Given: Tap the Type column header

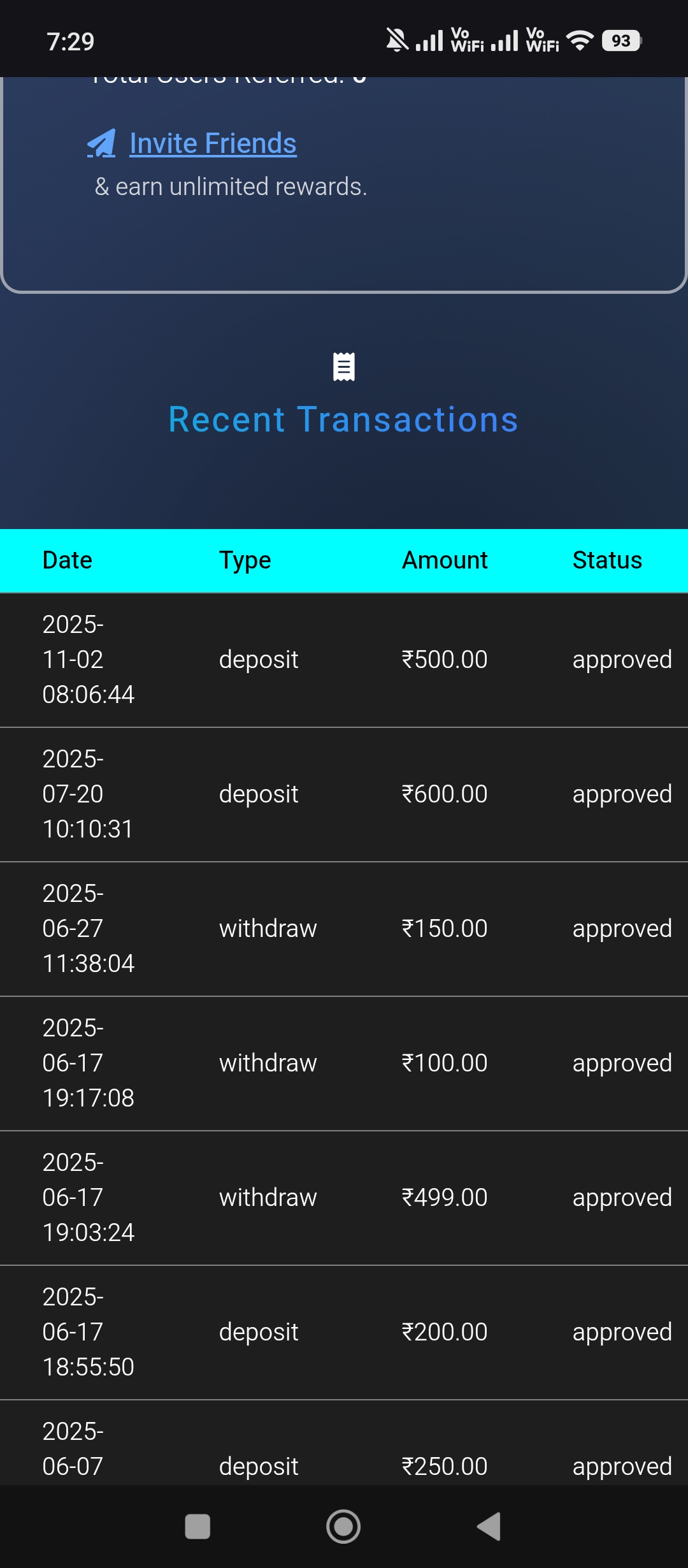Looking at the screenshot, I should click(x=245, y=560).
